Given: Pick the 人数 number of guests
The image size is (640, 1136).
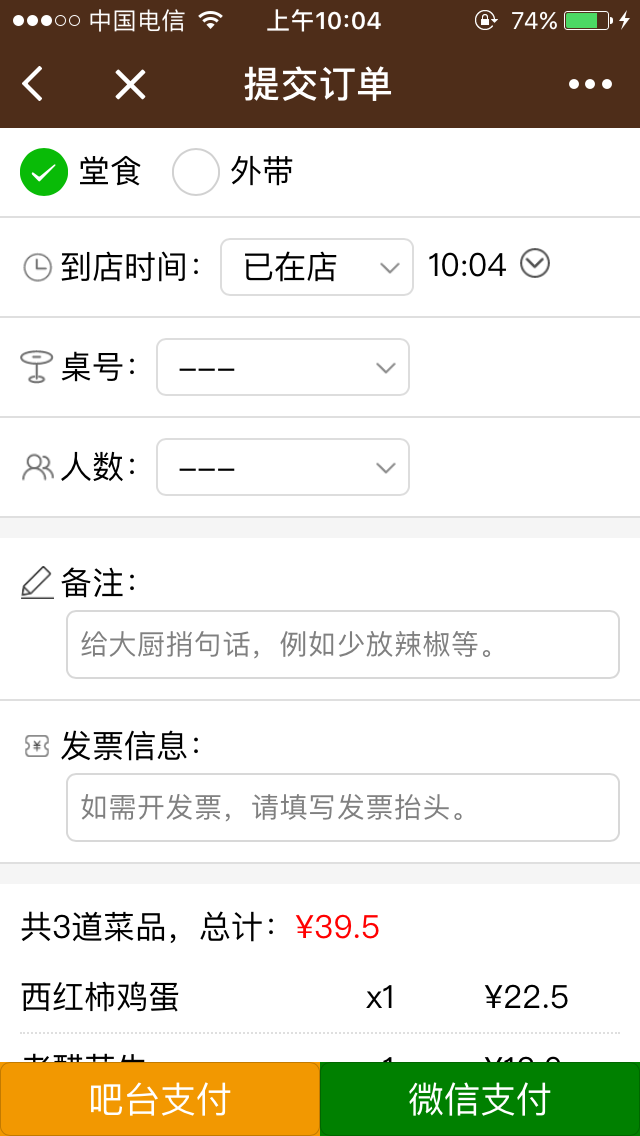Looking at the screenshot, I should [x=283, y=467].
